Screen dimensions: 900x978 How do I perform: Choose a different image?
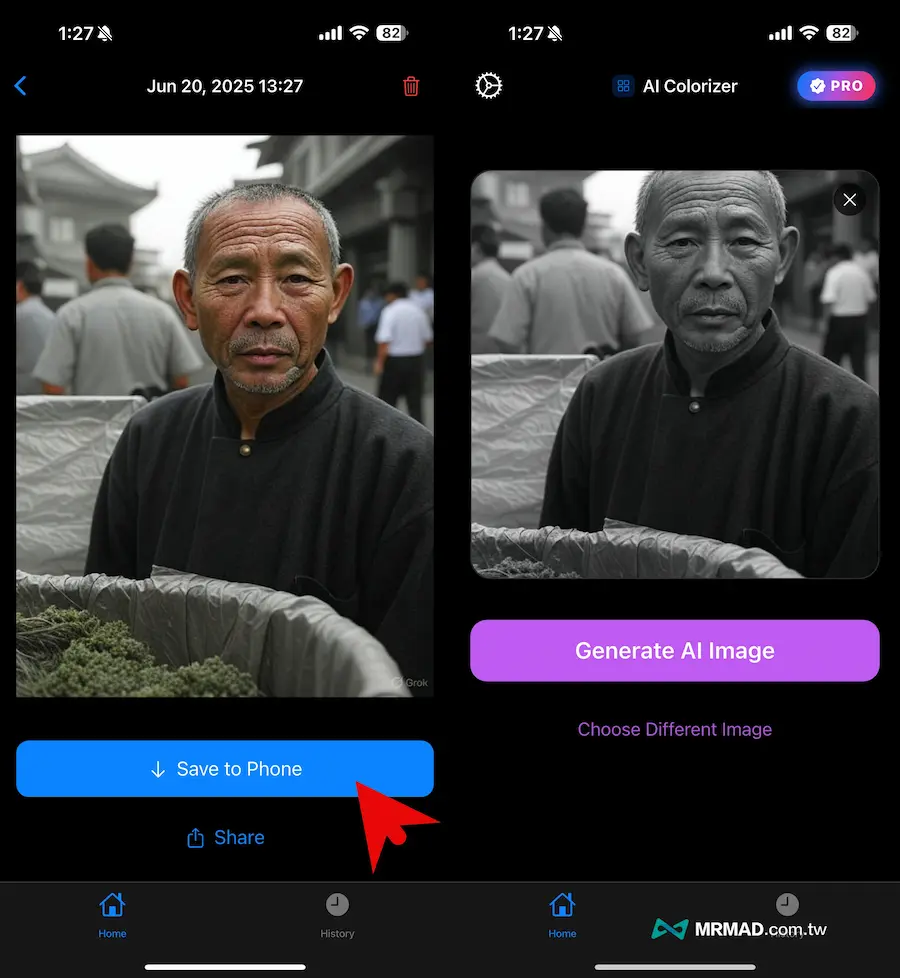[x=675, y=730]
